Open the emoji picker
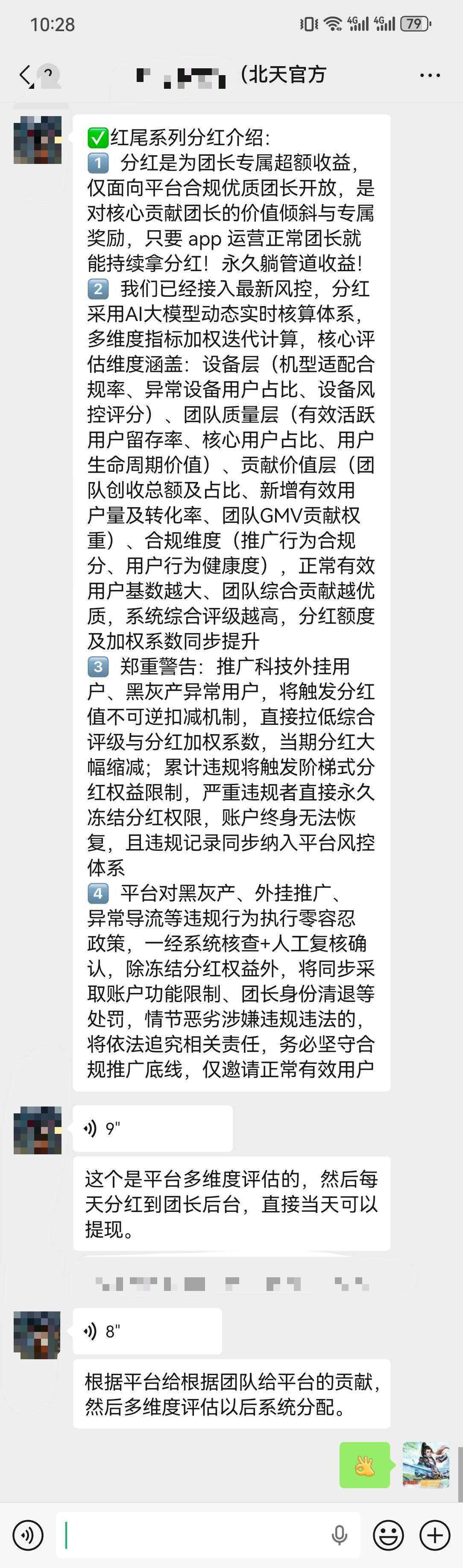The image size is (463, 1568). tap(388, 1535)
